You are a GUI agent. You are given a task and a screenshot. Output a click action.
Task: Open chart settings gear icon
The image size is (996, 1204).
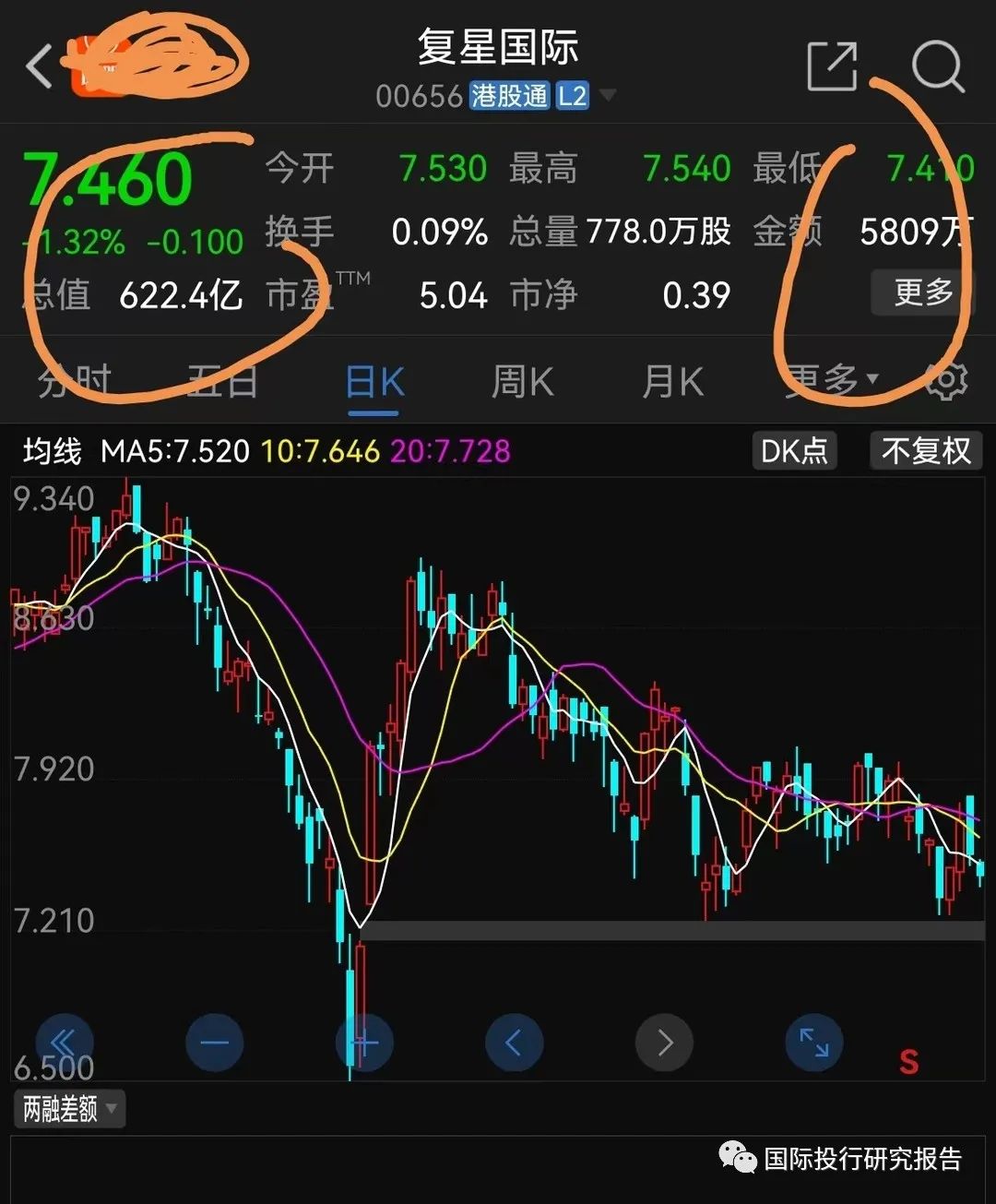pos(945,380)
